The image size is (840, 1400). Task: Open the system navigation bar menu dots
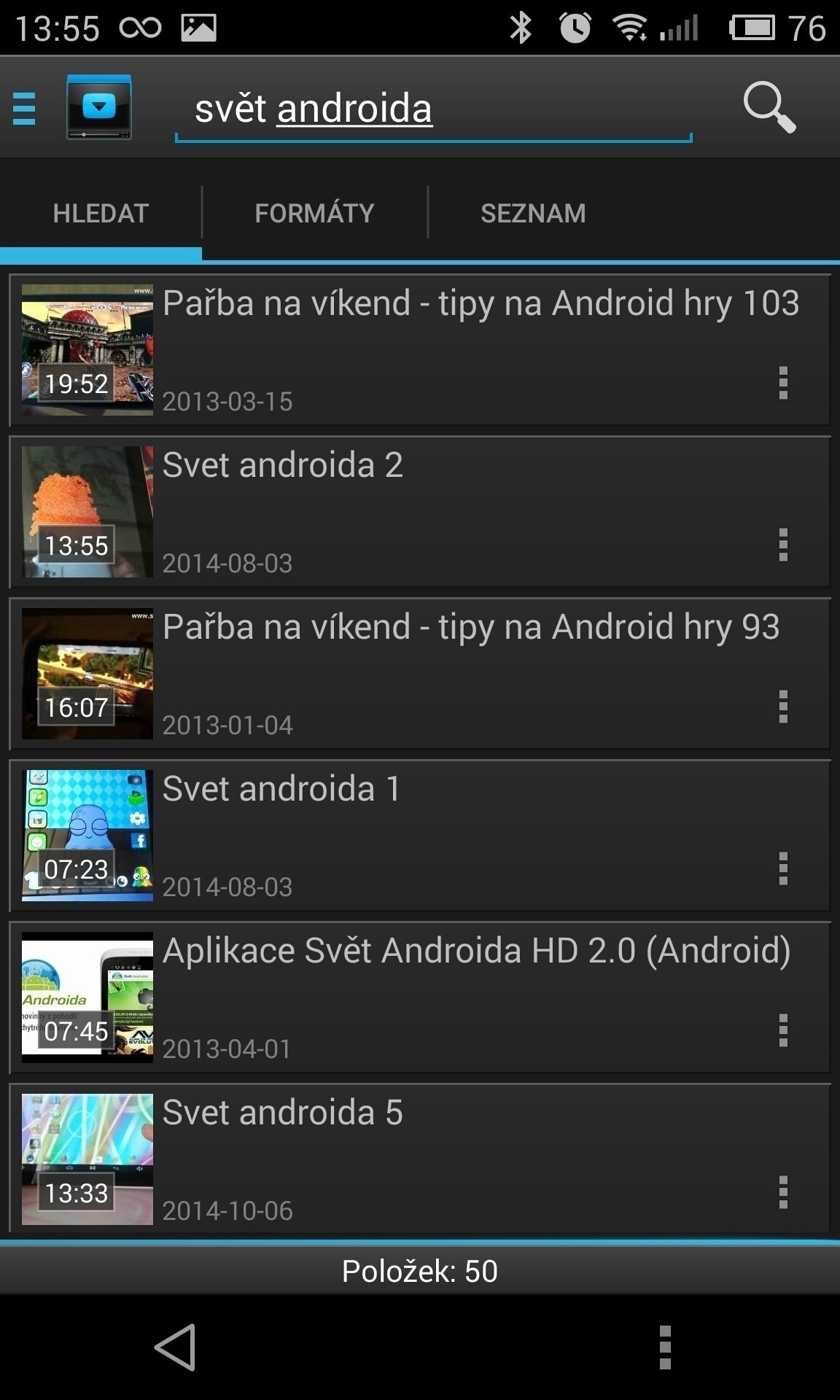point(665,1347)
